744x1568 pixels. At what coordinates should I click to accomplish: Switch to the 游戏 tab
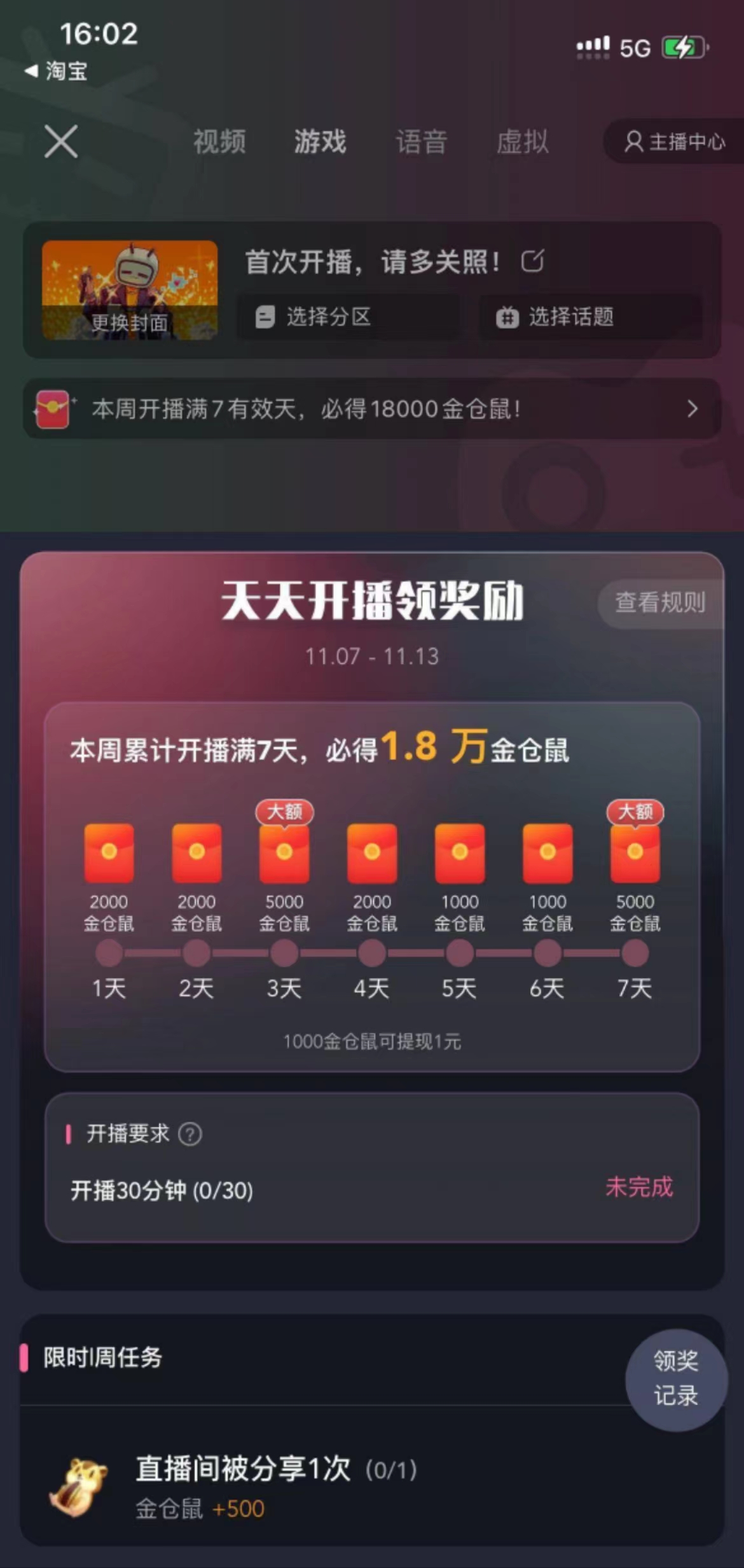[320, 141]
